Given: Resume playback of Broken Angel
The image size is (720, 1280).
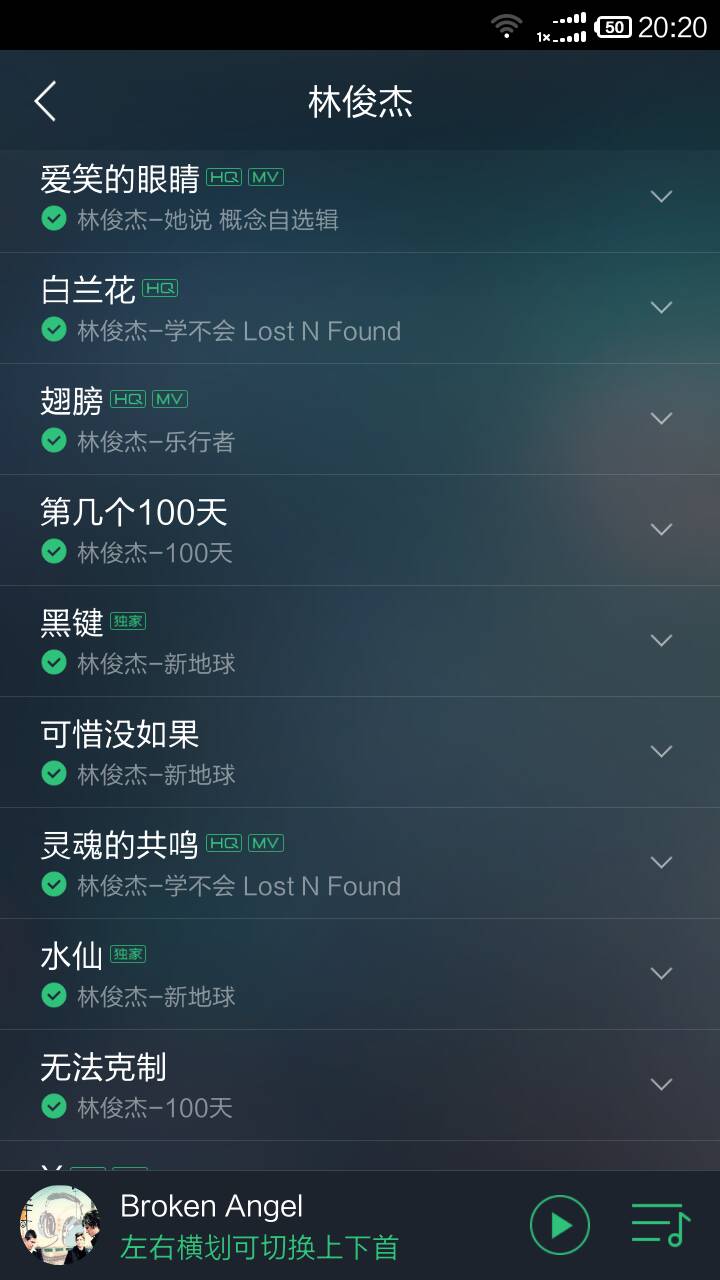Looking at the screenshot, I should pos(559,1225).
